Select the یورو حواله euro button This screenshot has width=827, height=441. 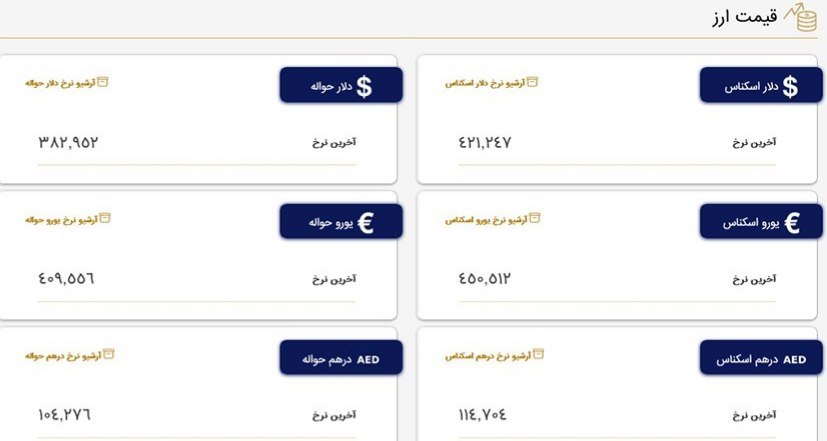[x=340, y=223]
